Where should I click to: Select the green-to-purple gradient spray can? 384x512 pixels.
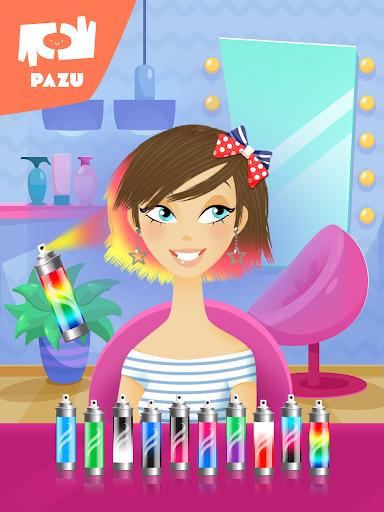coord(236,433)
